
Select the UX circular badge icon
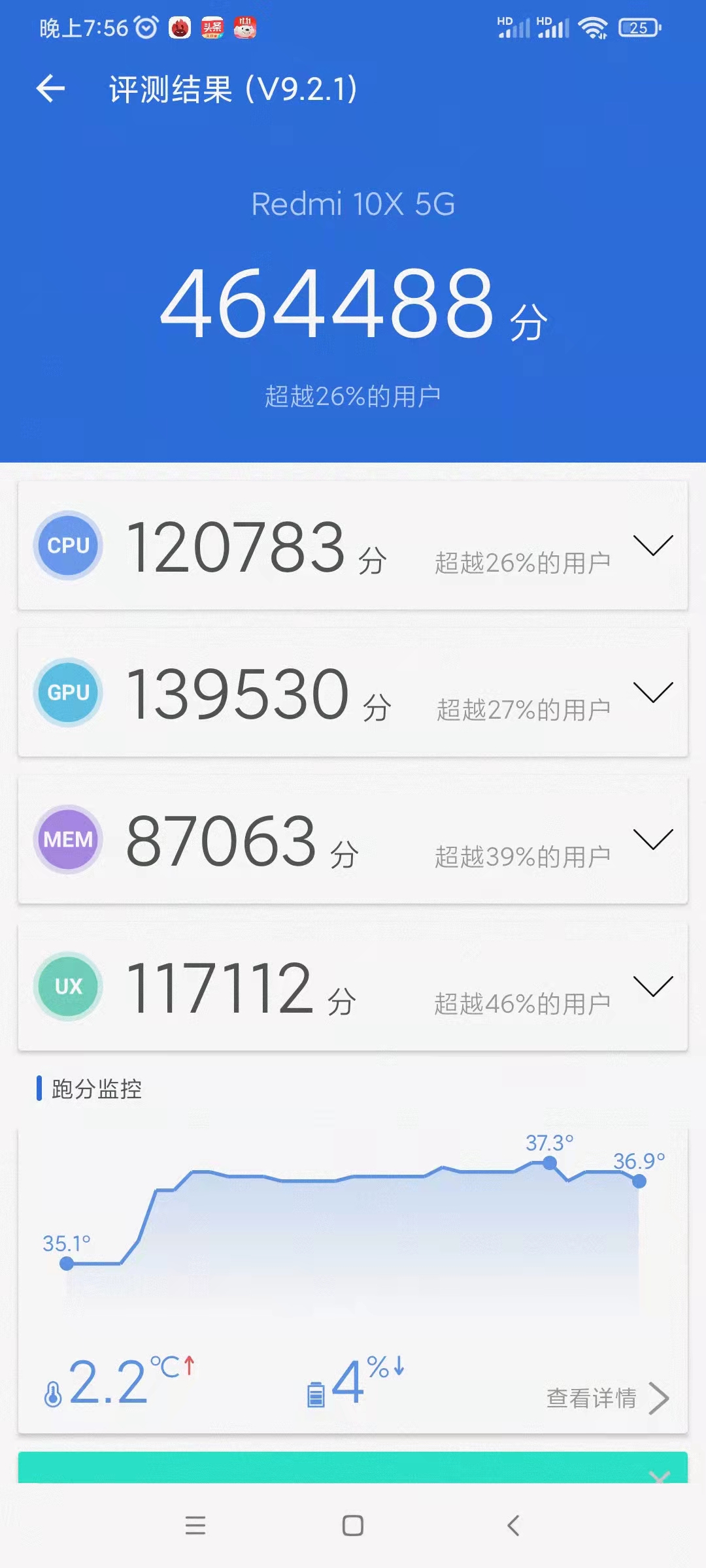(x=69, y=987)
